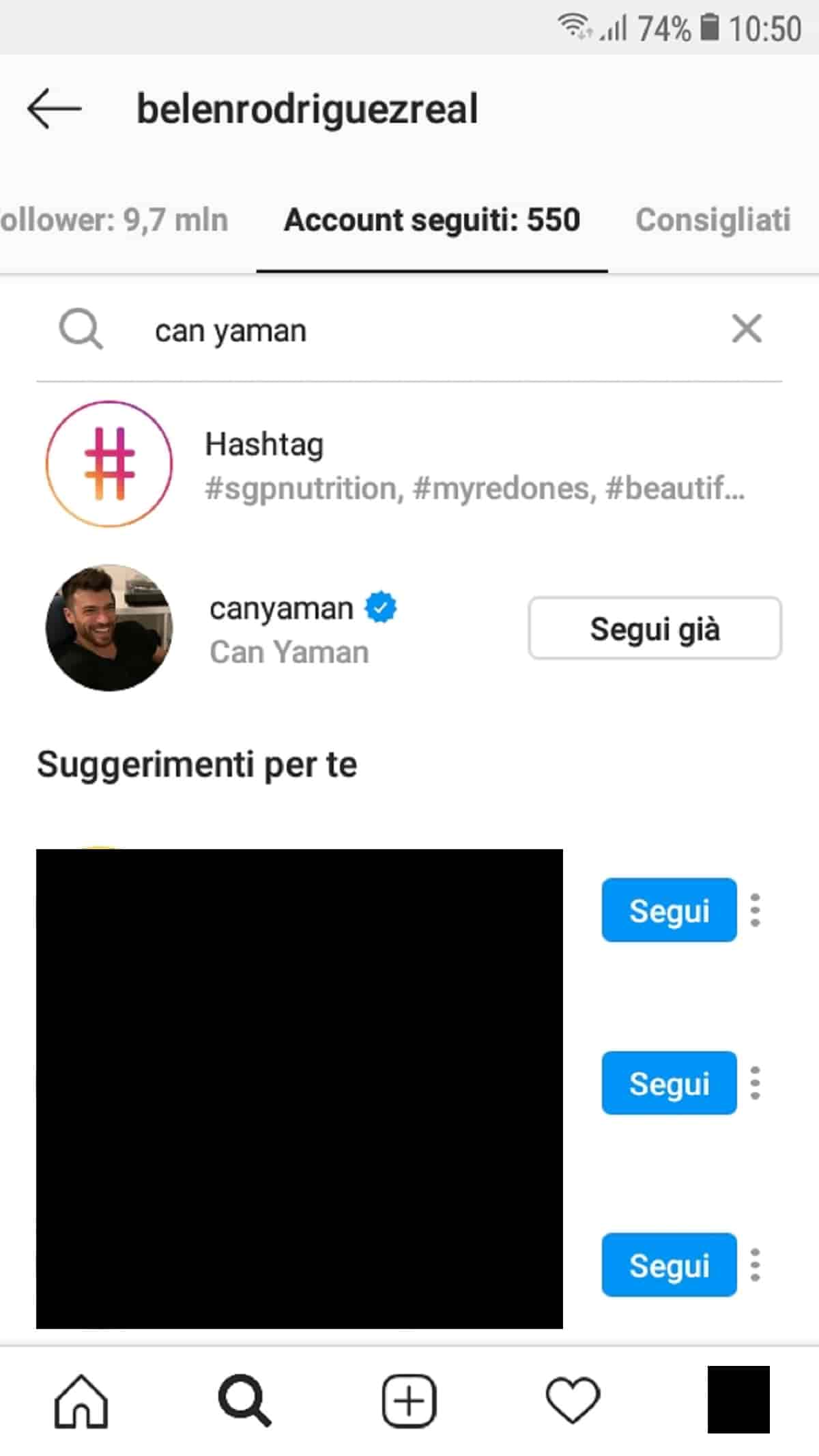Open the Home feed tab
This screenshot has height=1456, width=819.
coord(81,1401)
